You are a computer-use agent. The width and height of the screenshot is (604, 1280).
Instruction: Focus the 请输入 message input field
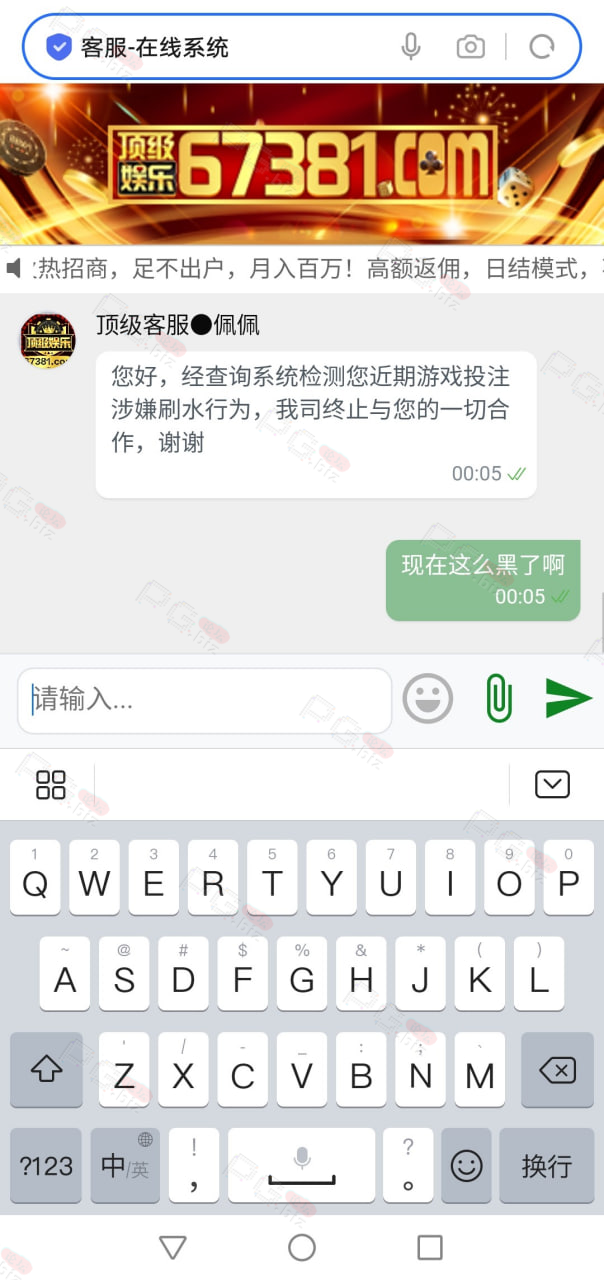coord(204,700)
